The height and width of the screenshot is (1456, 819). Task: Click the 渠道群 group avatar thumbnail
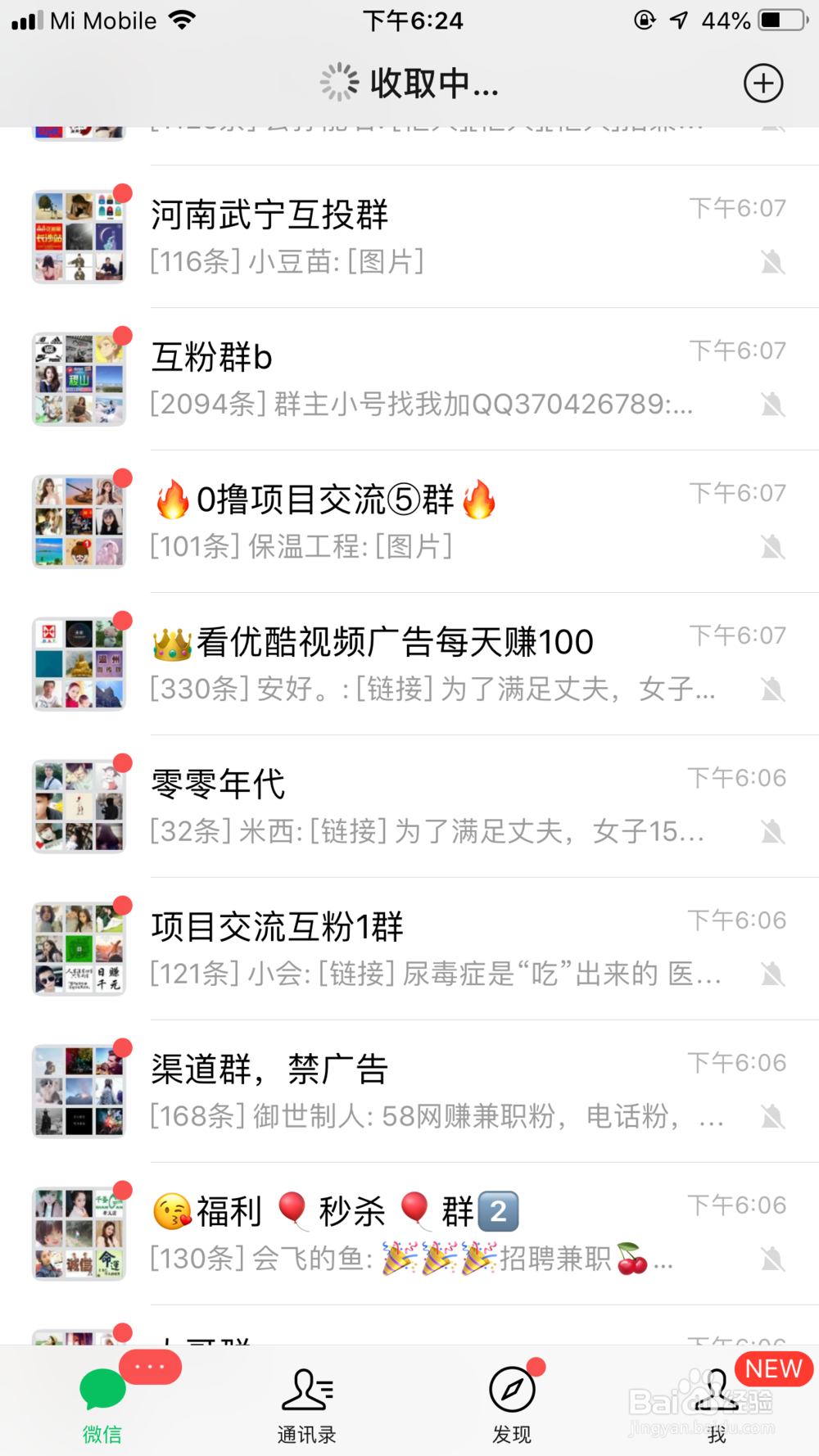pyautogui.click(x=79, y=1091)
